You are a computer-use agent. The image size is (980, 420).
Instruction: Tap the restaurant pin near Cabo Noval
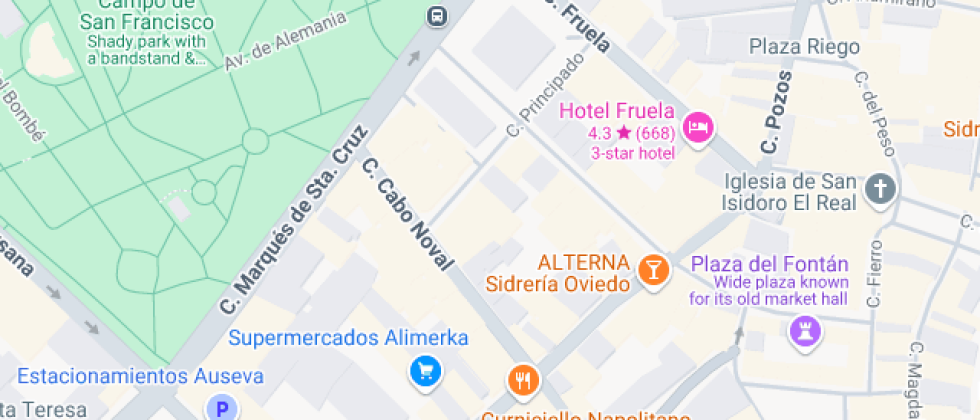[524, 379]
